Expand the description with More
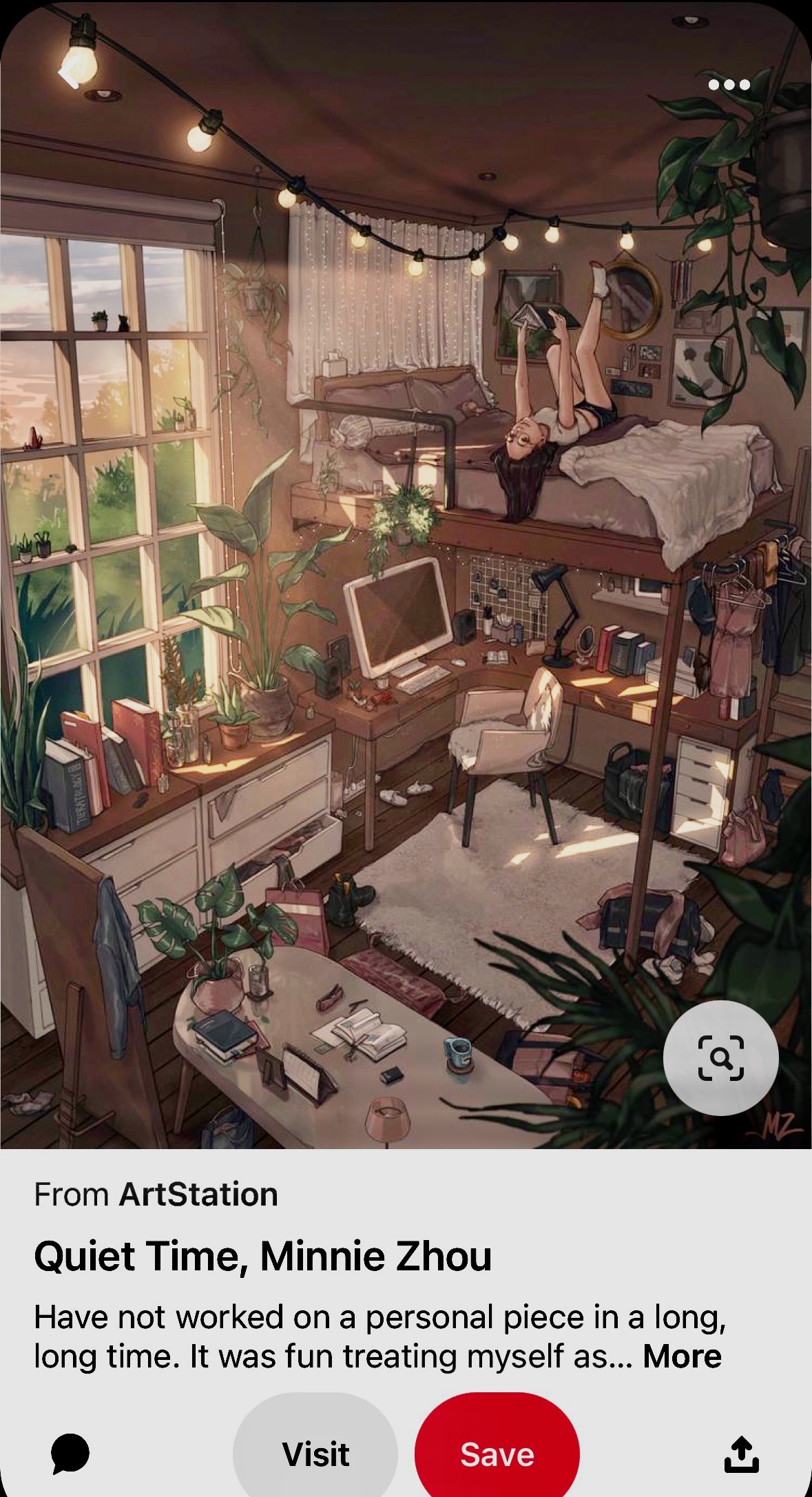The width and height of the screenshot is (812, 1497). pos(682,1356)
